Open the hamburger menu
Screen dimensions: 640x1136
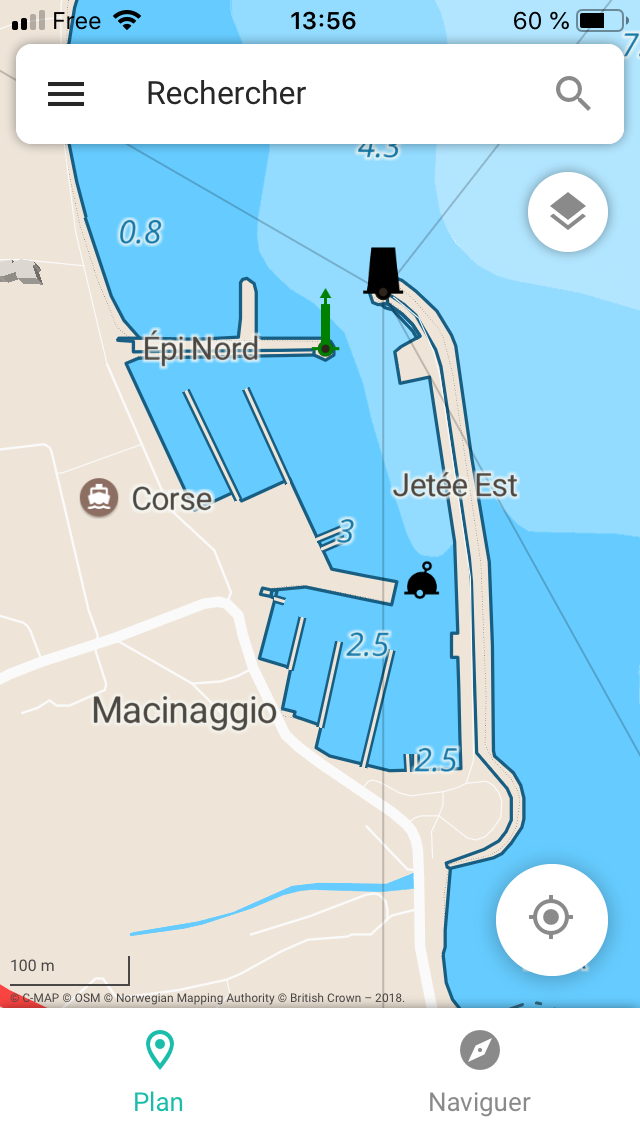[x=66, y=94]
